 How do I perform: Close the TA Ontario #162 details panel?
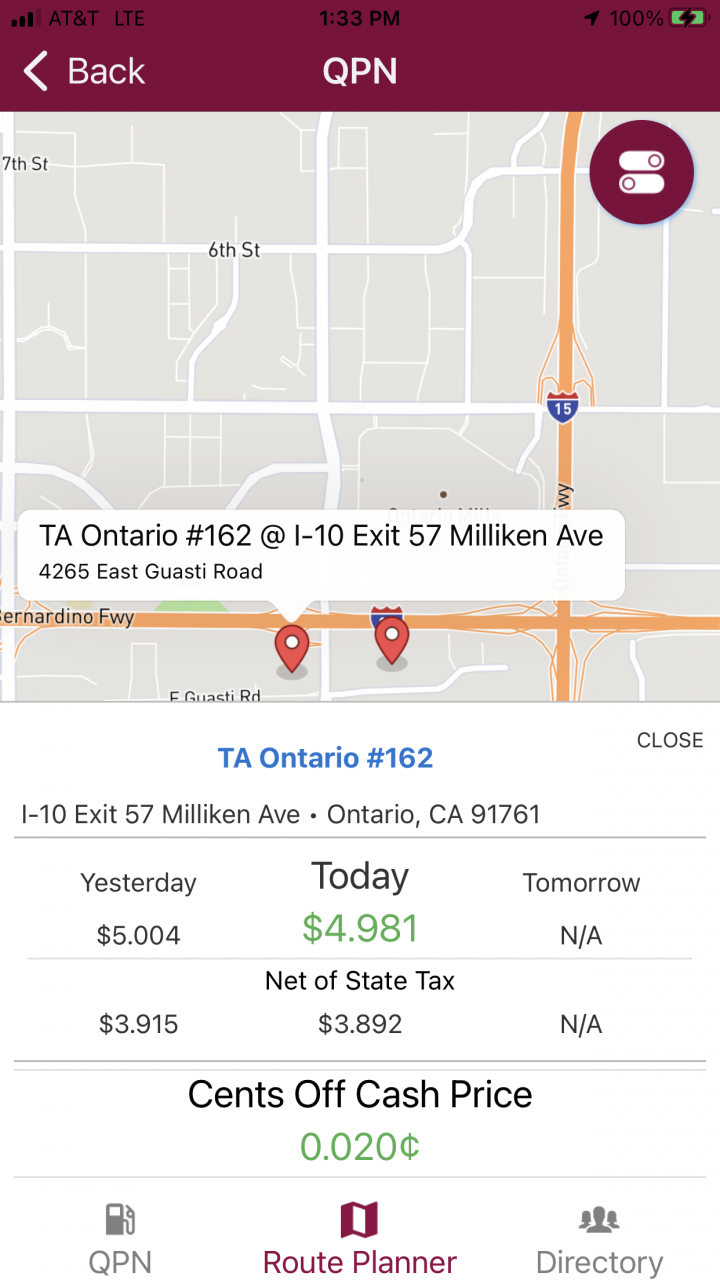coord(670,740)
